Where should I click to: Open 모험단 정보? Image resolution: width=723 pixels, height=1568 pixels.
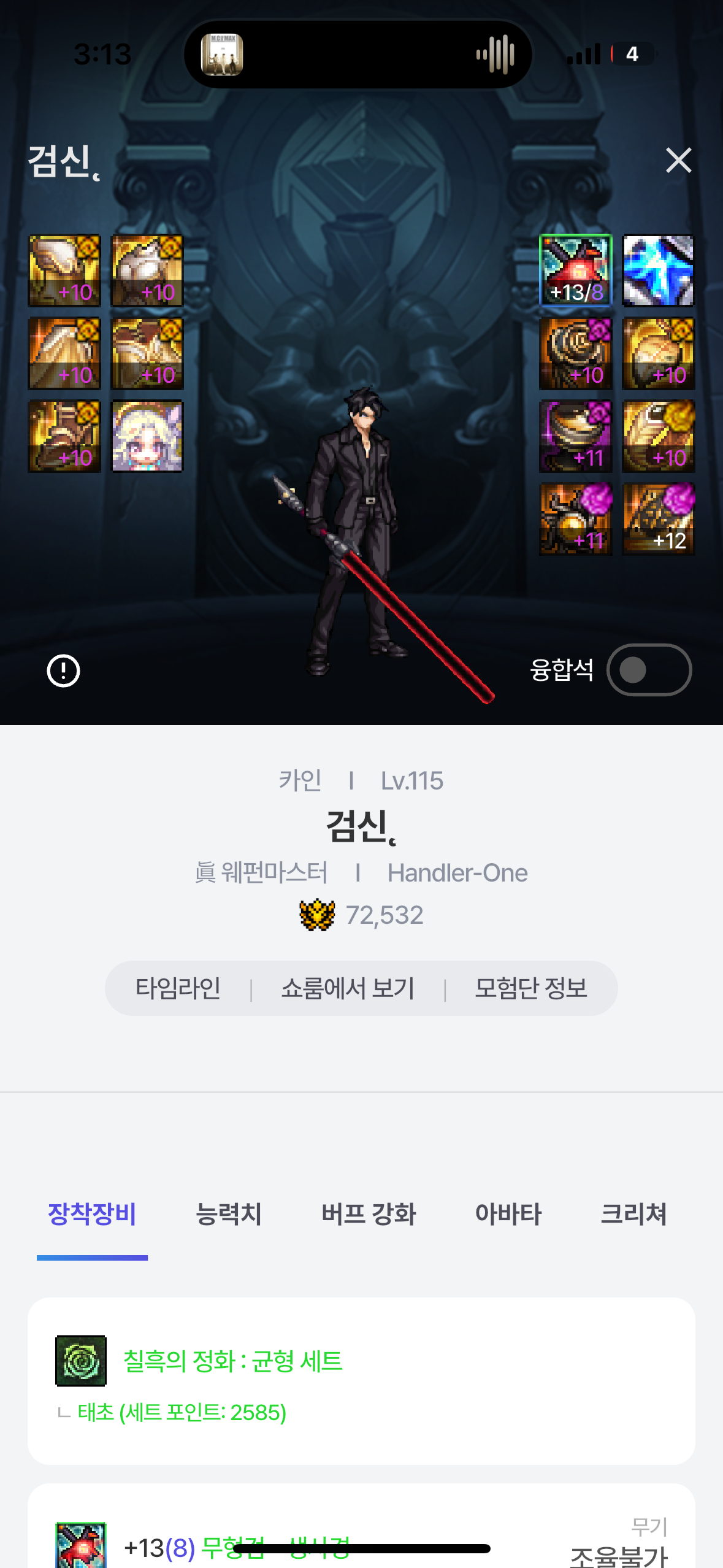[x=531, y=988]
